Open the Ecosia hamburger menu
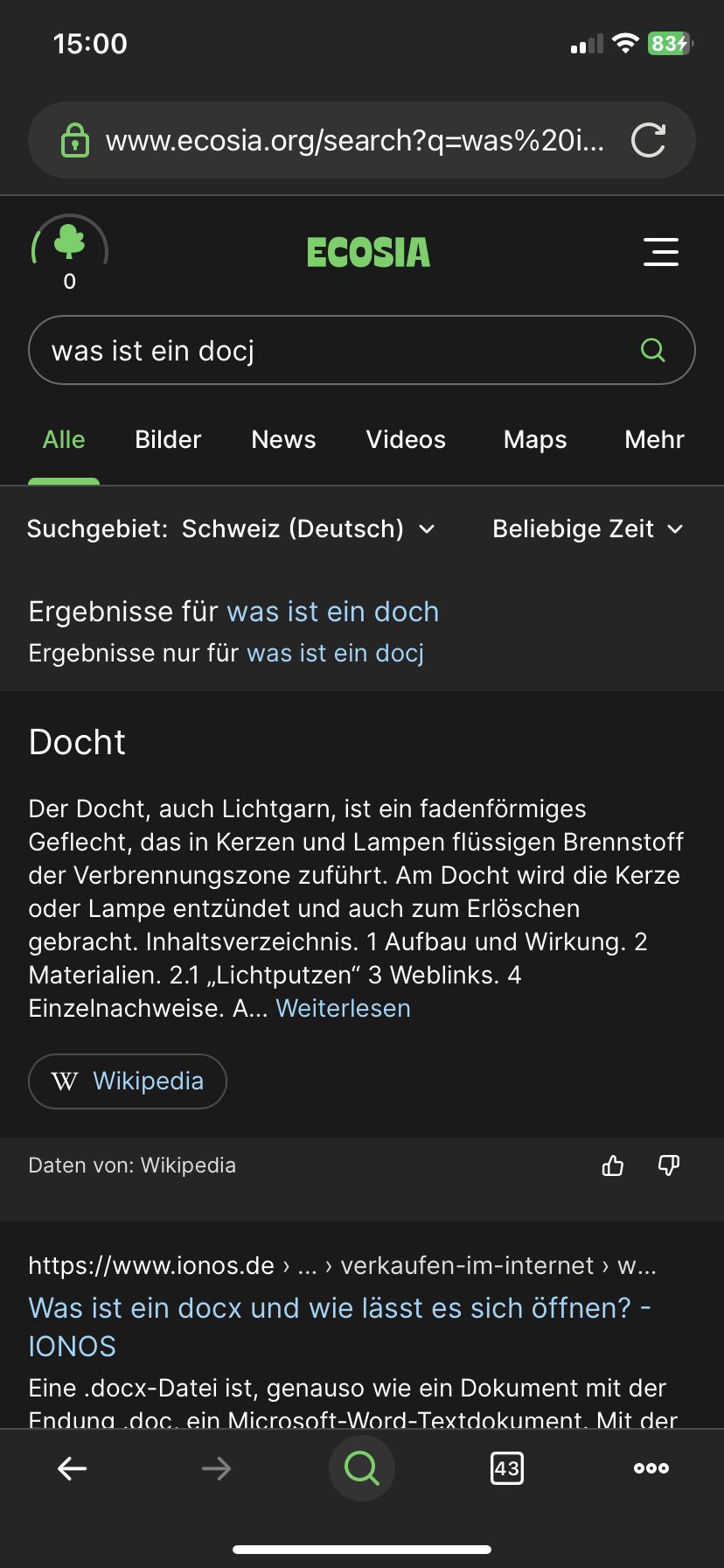 pyautogui.click(x=660, y=252)
